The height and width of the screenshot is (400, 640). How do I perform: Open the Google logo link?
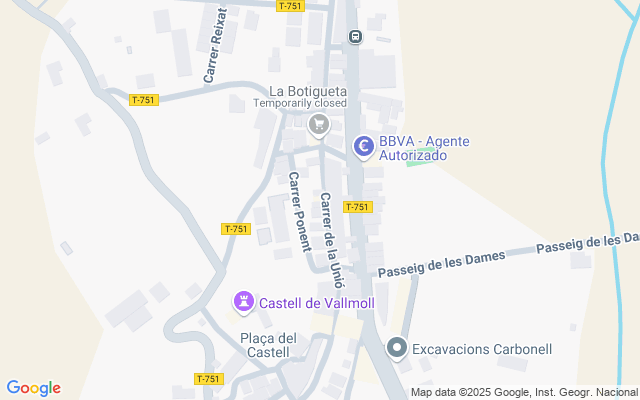pyautogui.click(x=33, y=388)
